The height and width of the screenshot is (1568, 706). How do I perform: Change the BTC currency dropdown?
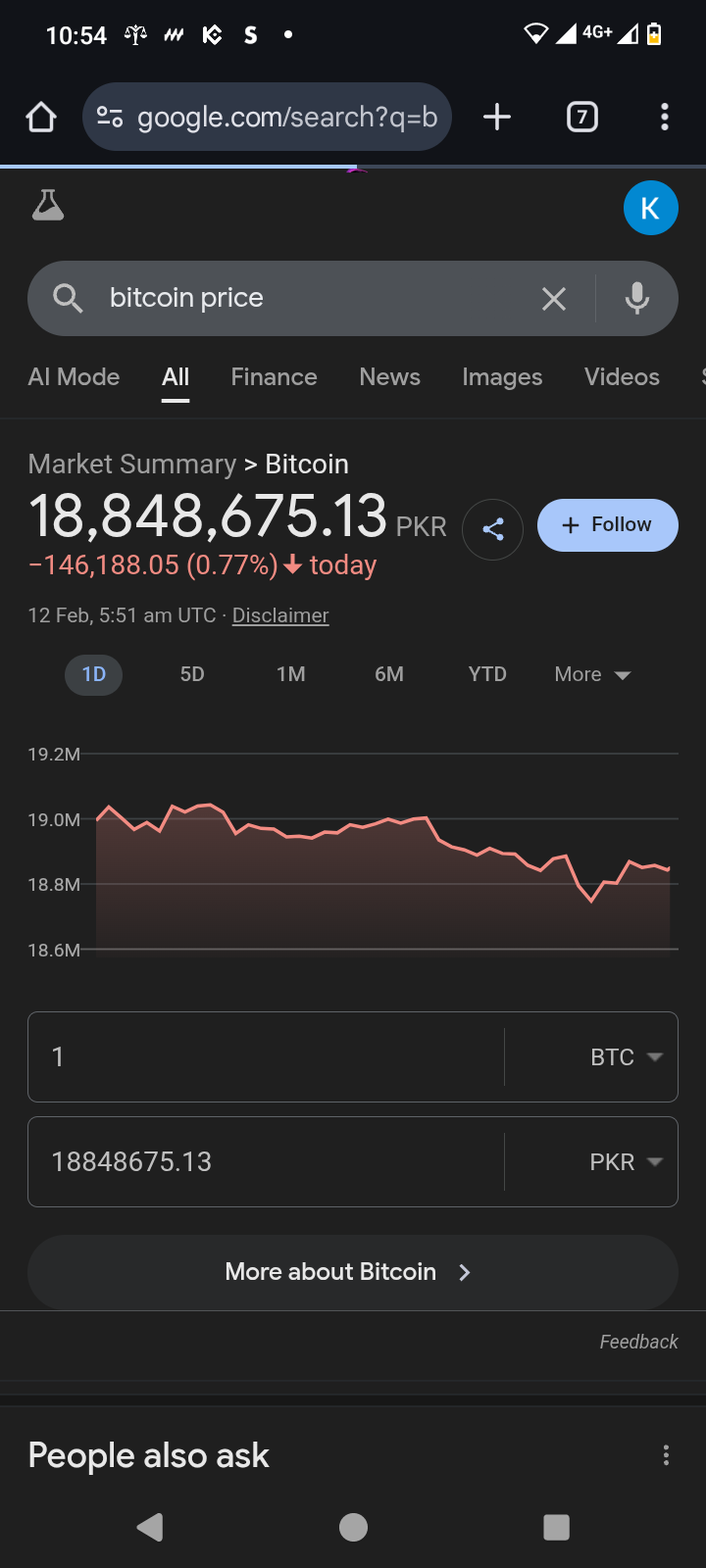626,1057
